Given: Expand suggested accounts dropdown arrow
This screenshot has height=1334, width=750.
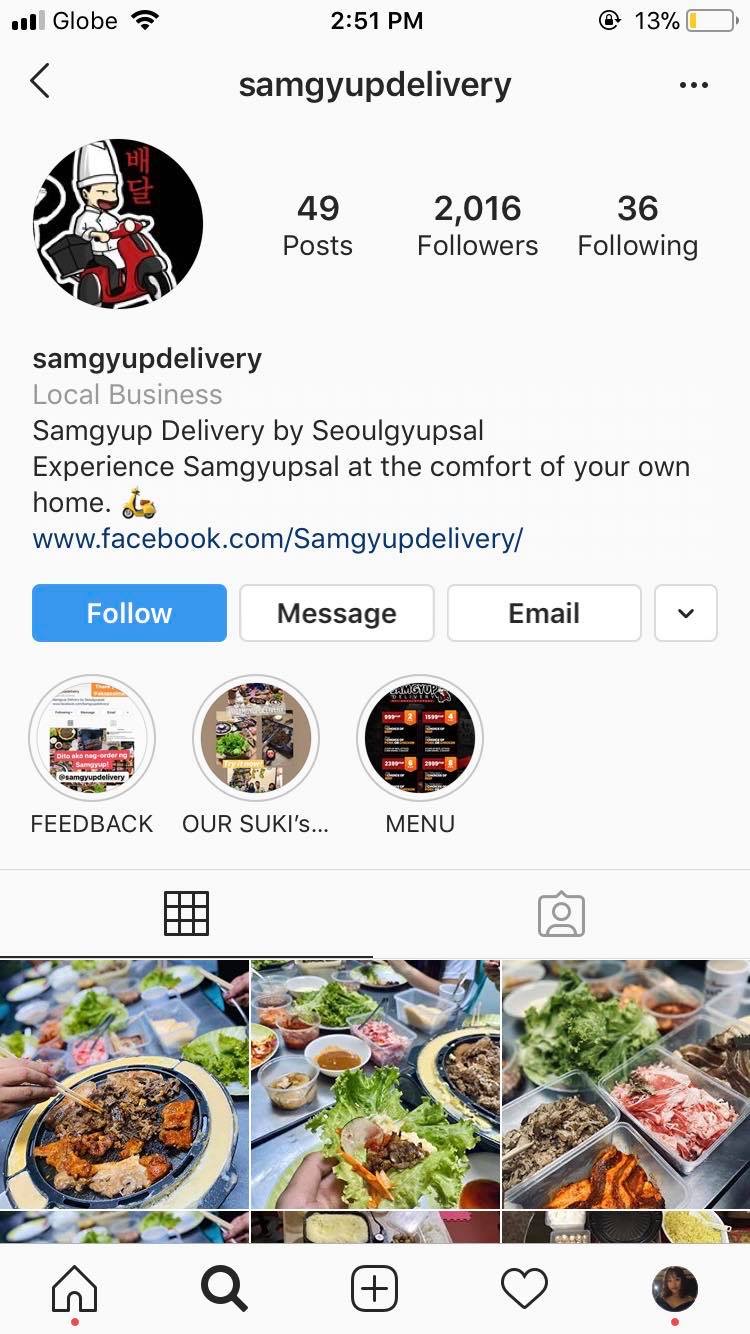Looking at the screenshot, I should point(685,613).
